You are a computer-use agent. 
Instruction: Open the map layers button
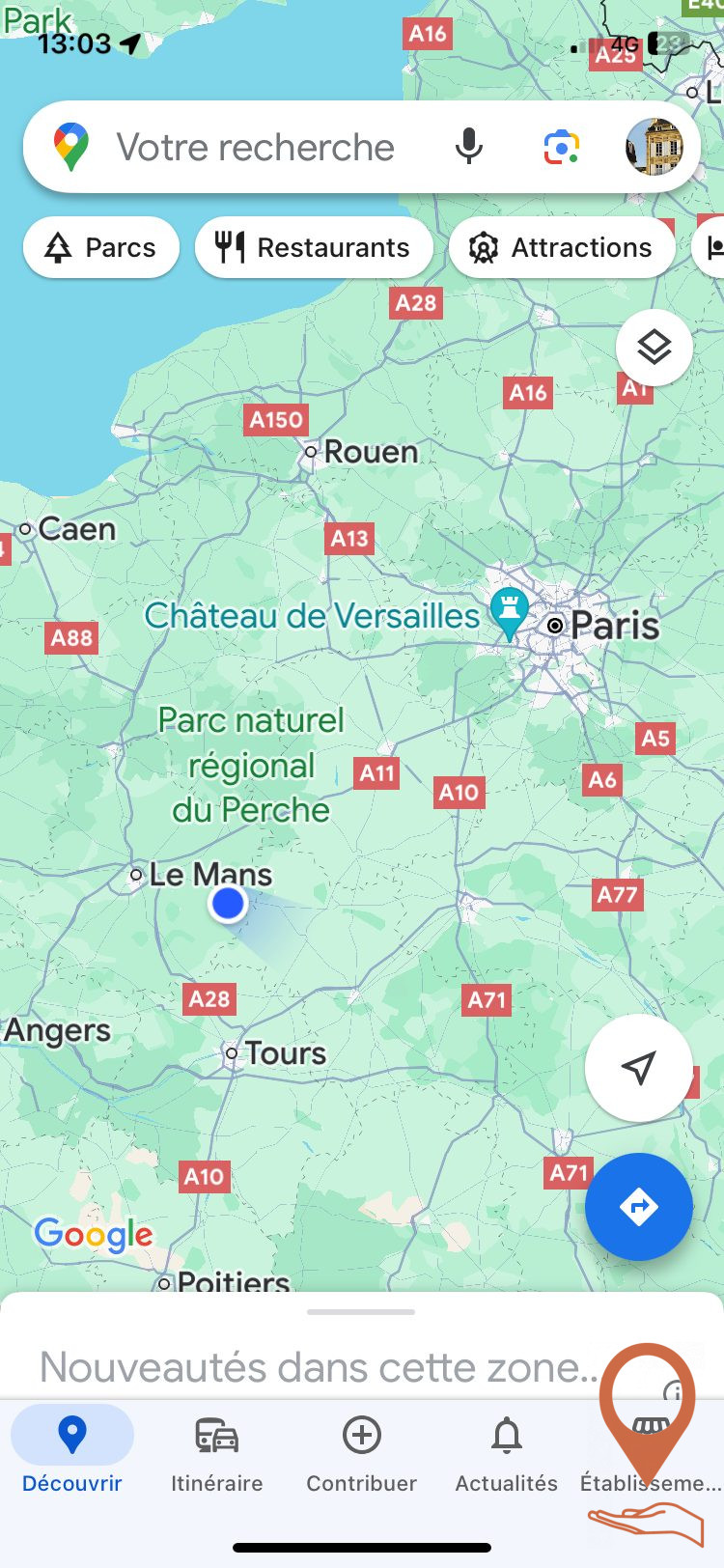point(654,348)
